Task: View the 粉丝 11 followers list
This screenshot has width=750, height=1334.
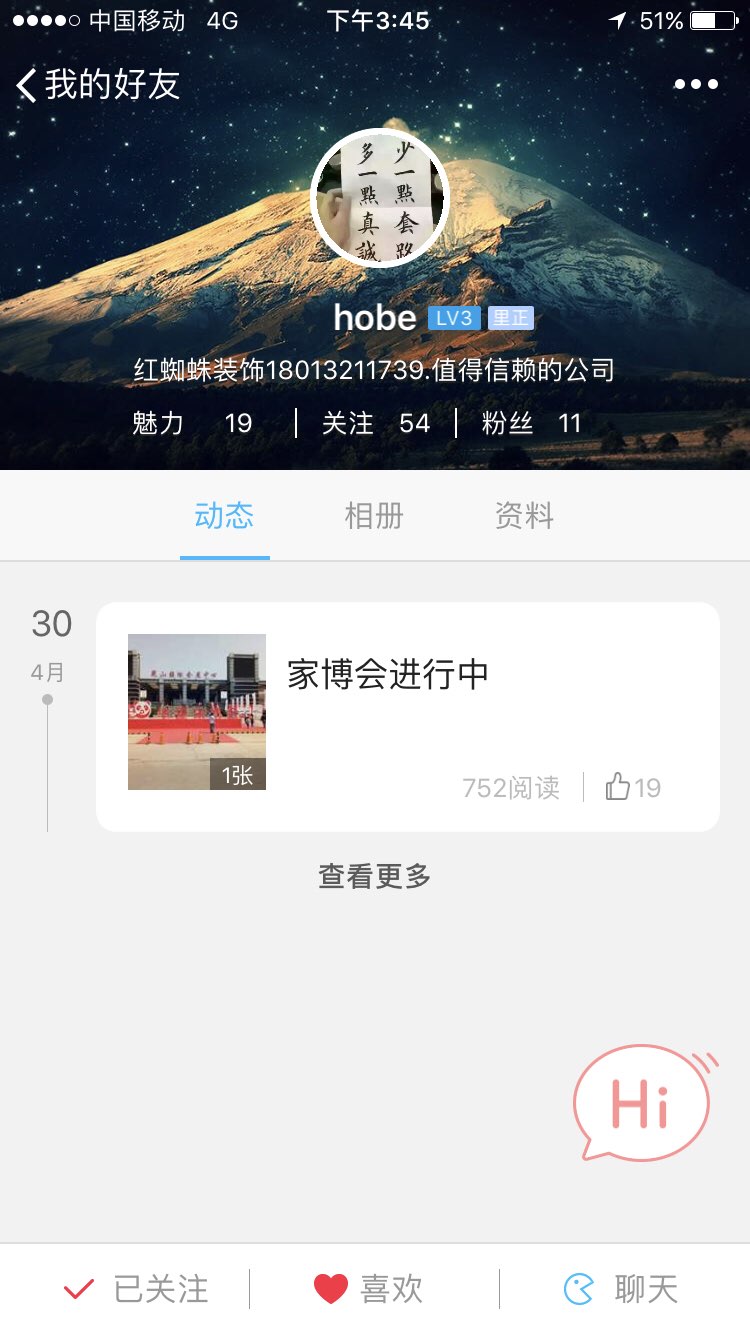Action: [x=531, y=423]
